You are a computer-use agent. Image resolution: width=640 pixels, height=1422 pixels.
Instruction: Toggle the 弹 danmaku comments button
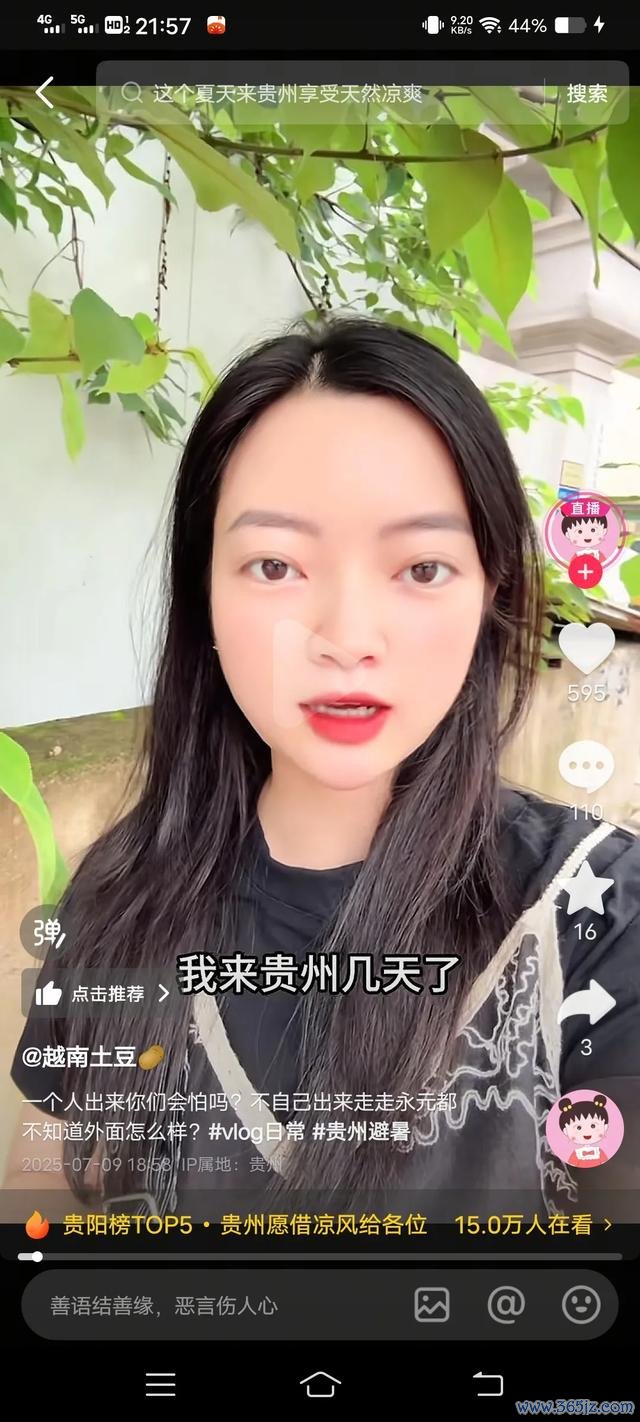[x=47, y=933]
